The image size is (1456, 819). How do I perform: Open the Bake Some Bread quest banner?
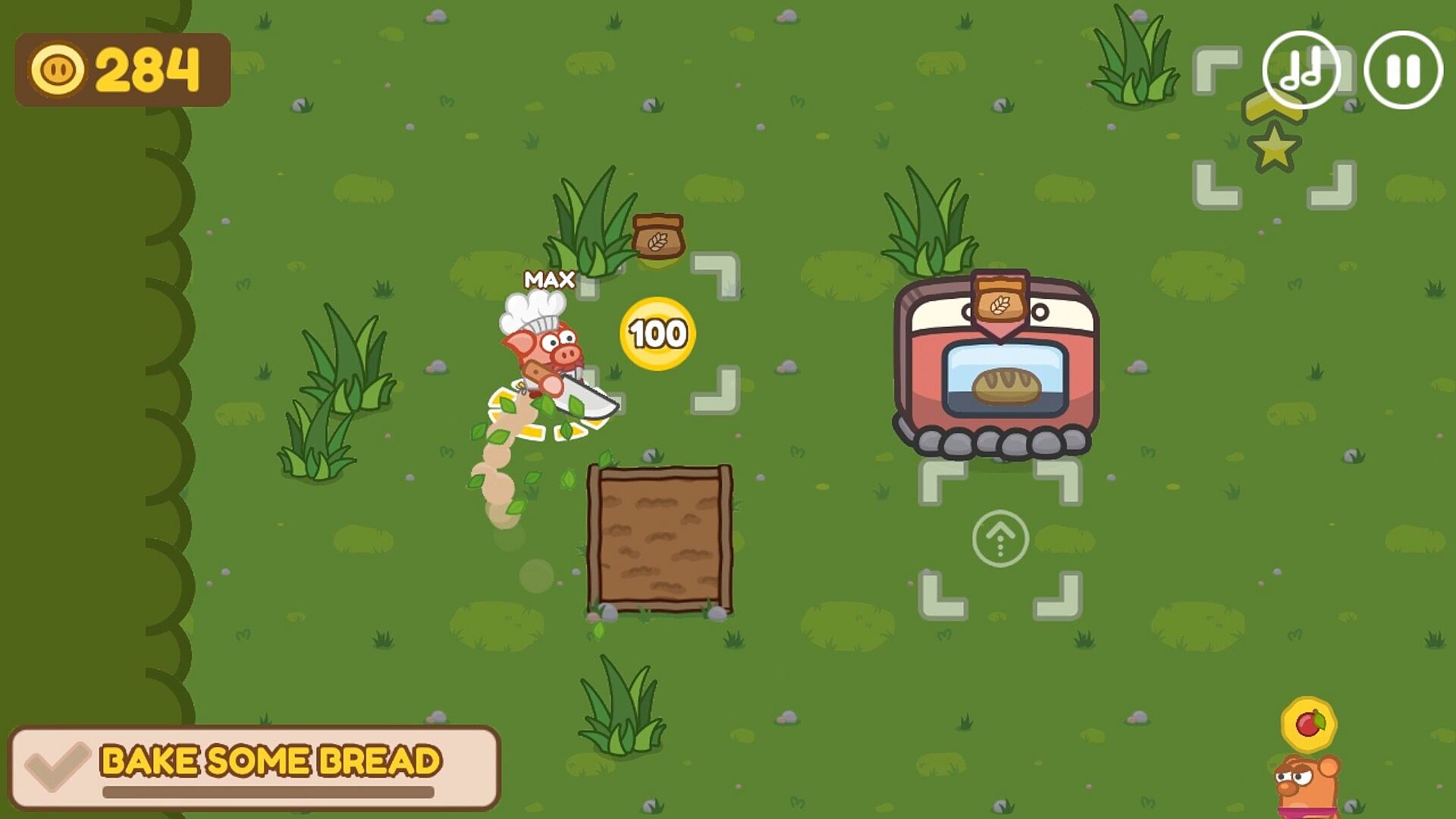click(x=254, y=767)
